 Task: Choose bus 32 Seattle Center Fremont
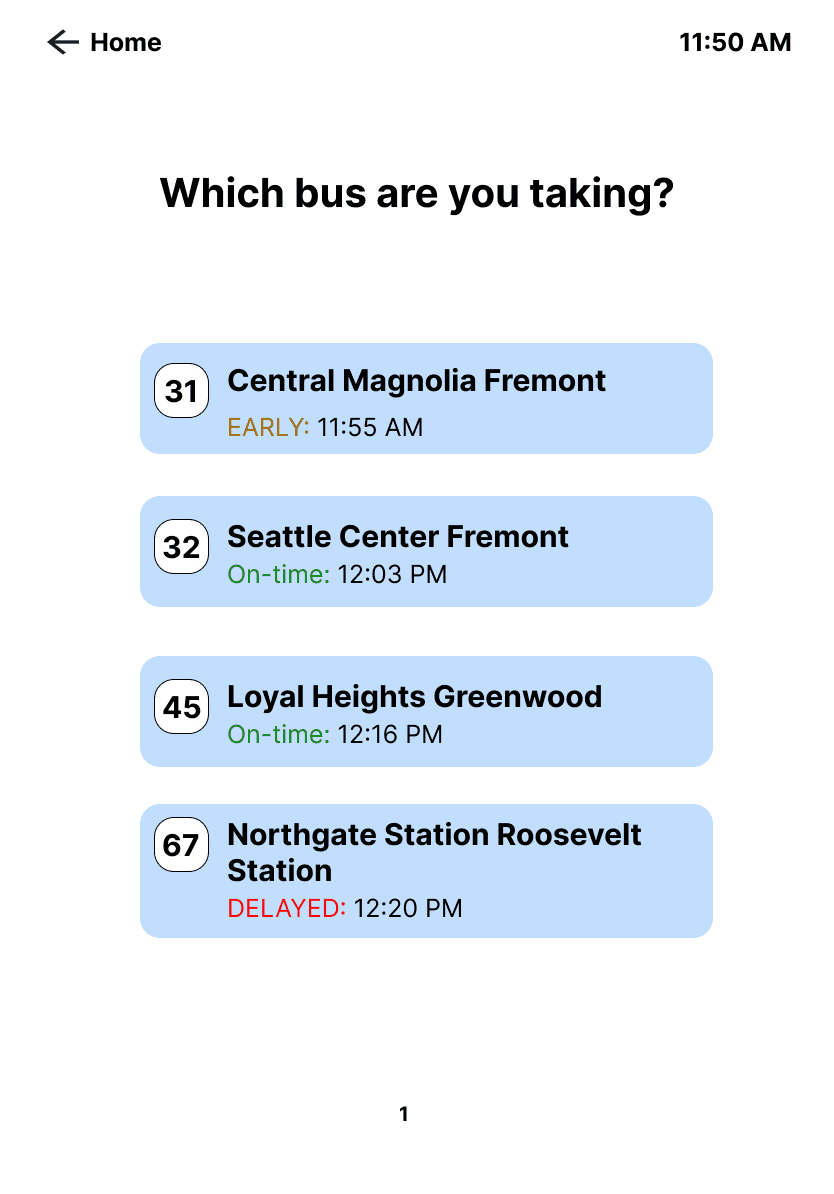pos(426,551)
